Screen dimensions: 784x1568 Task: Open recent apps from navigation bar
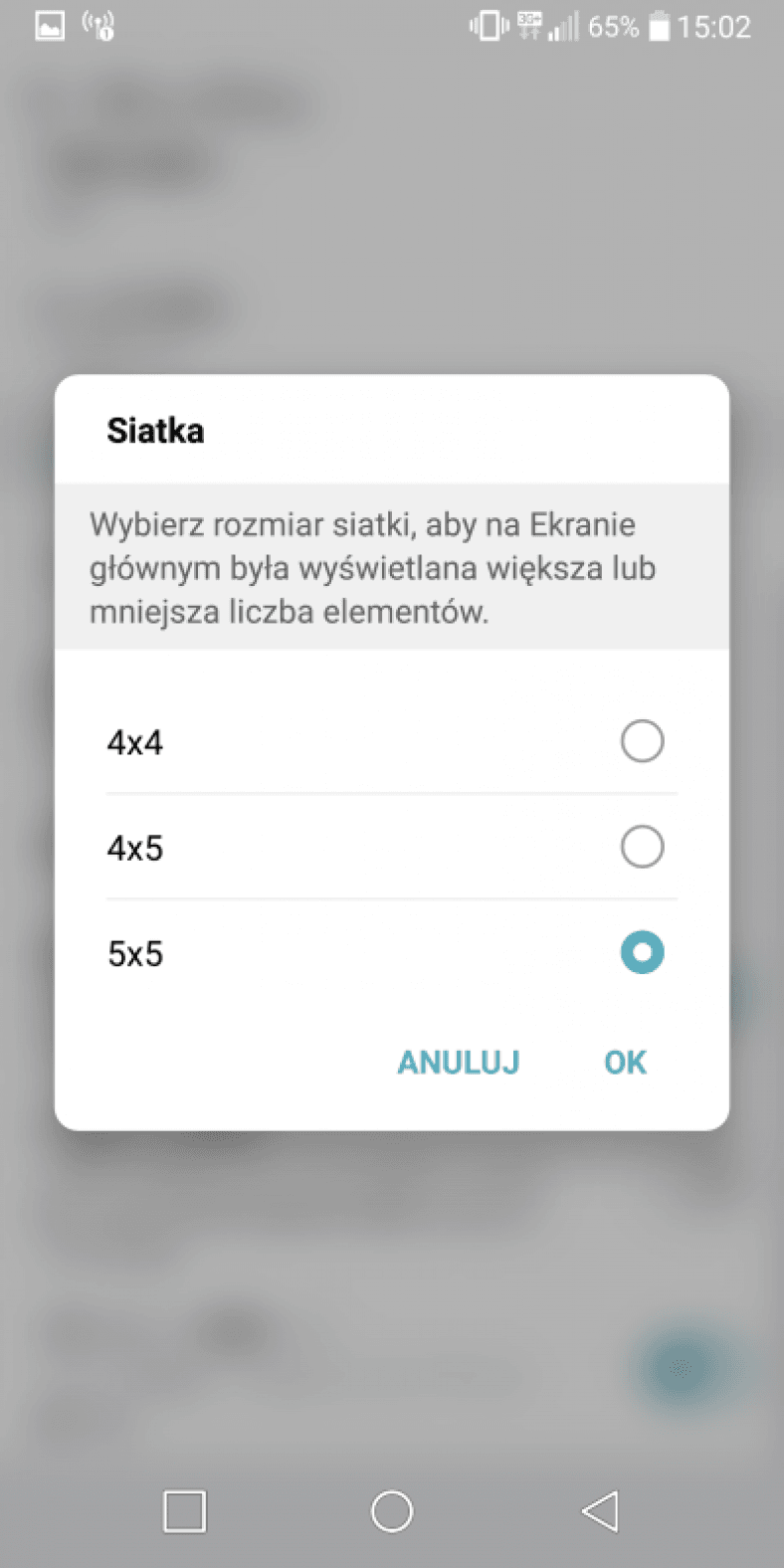[184, 1511]
